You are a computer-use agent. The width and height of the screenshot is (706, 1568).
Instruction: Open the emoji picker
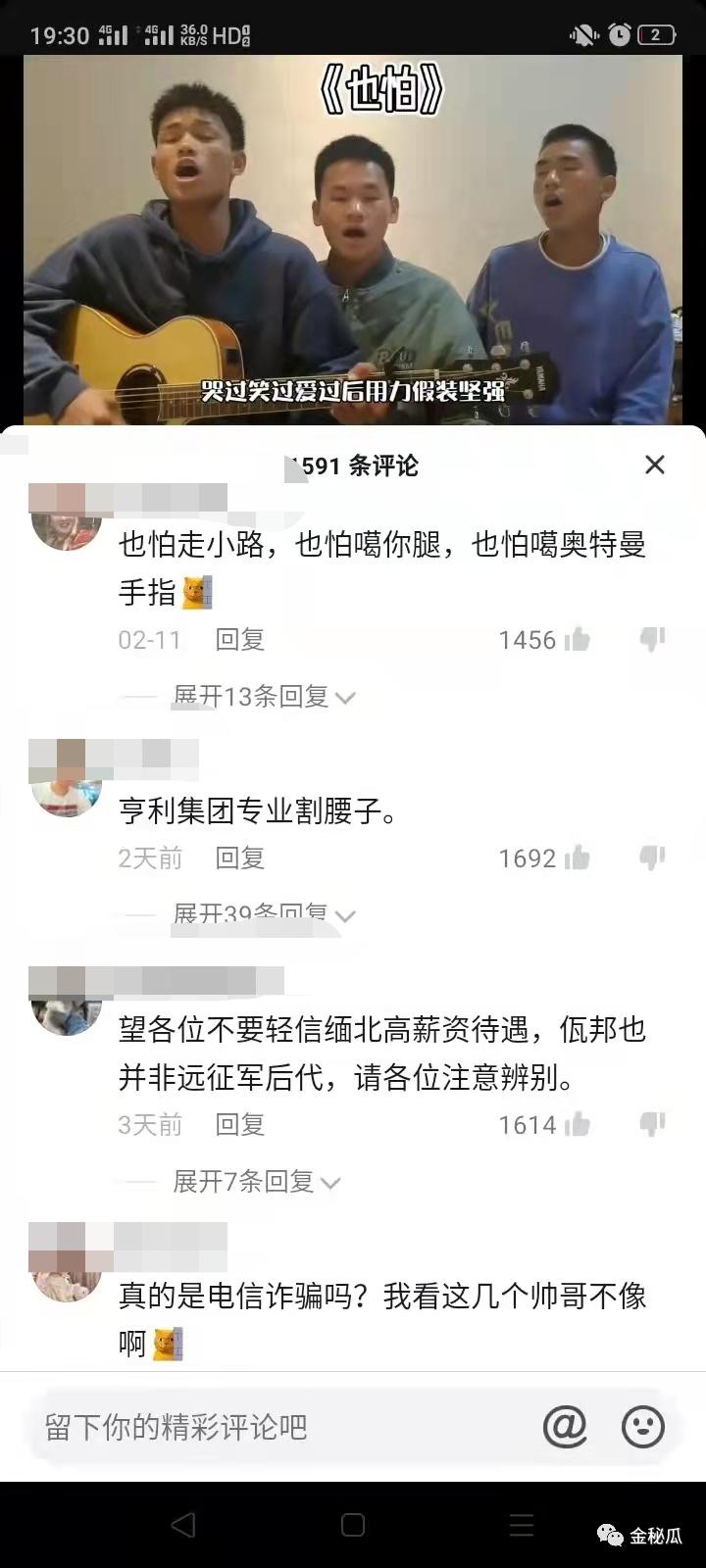[643, 1427]
